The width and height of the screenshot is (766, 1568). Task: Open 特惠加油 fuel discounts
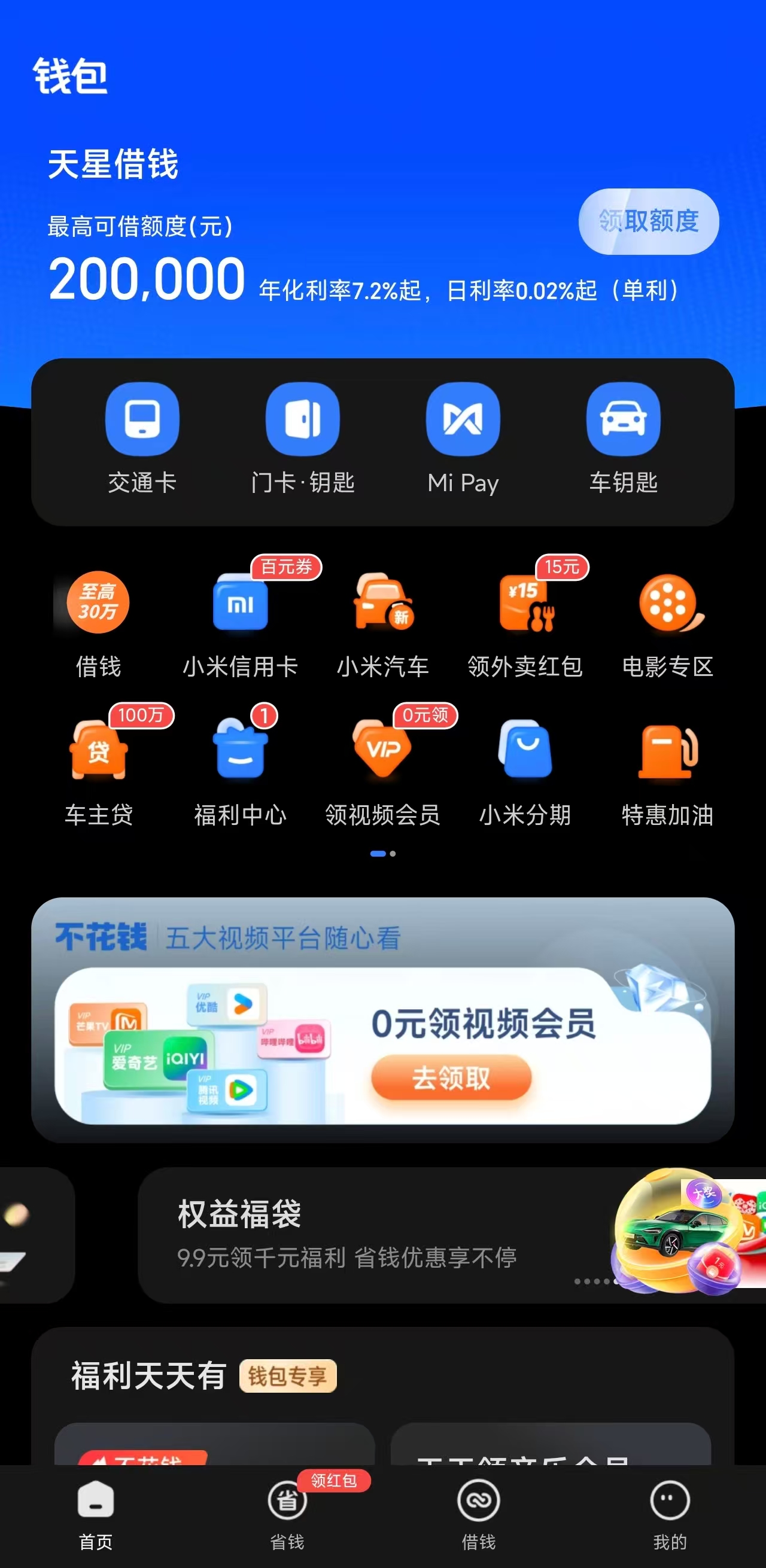(667, 751)
